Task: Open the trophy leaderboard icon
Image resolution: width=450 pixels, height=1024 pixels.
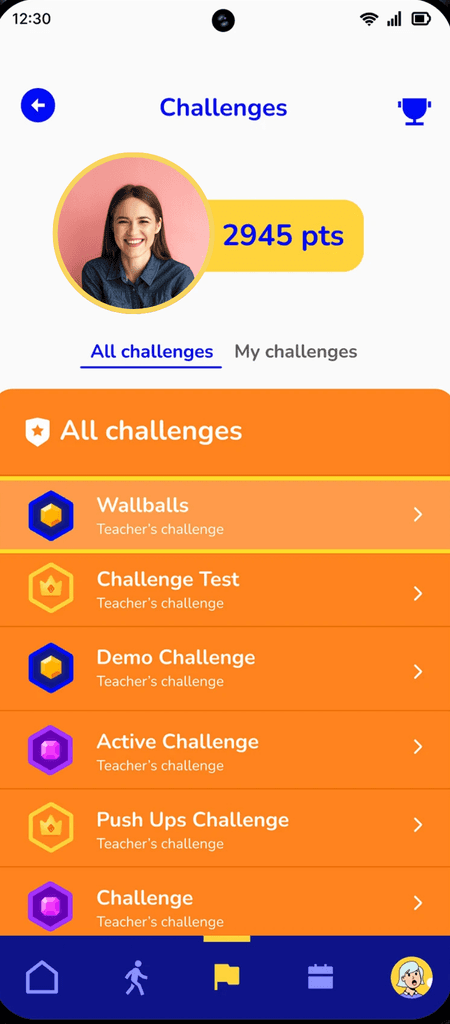Action: click(414, 111)
